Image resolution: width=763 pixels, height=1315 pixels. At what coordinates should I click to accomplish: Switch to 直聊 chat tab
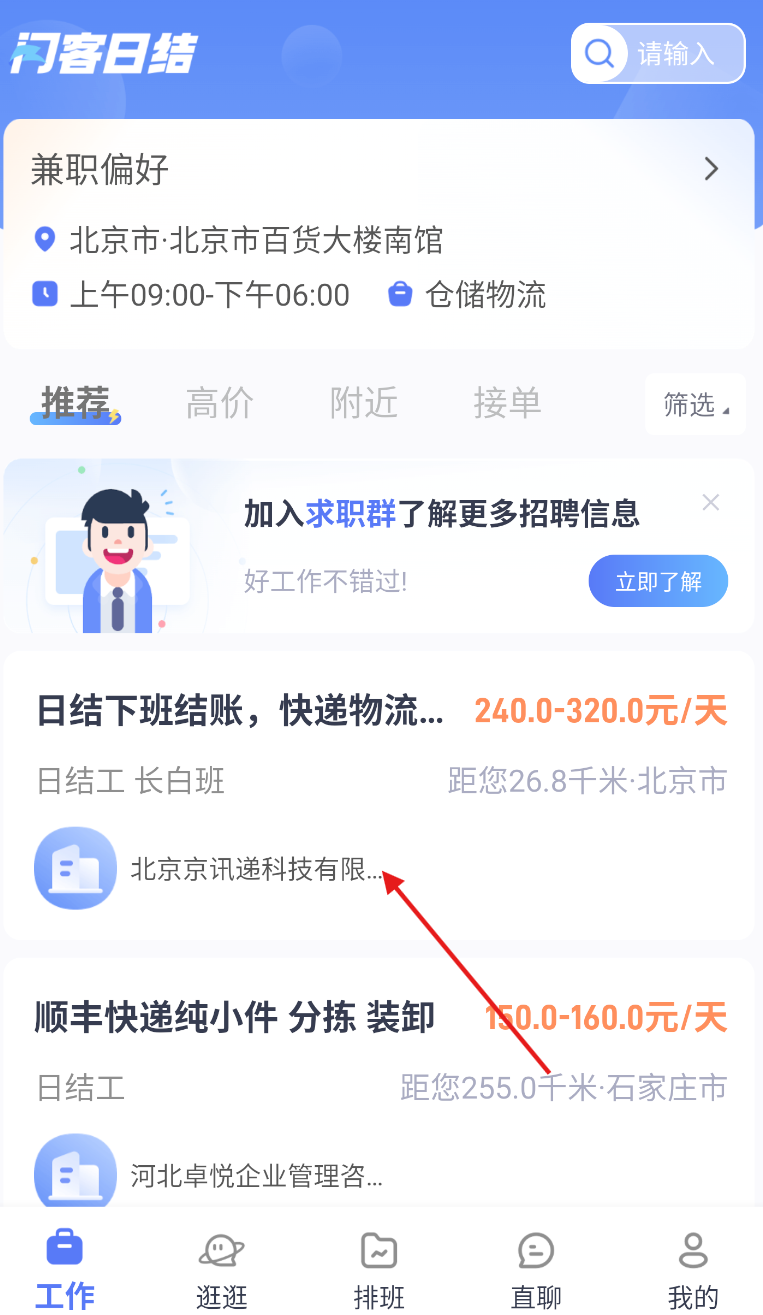tap(536, 1268)
